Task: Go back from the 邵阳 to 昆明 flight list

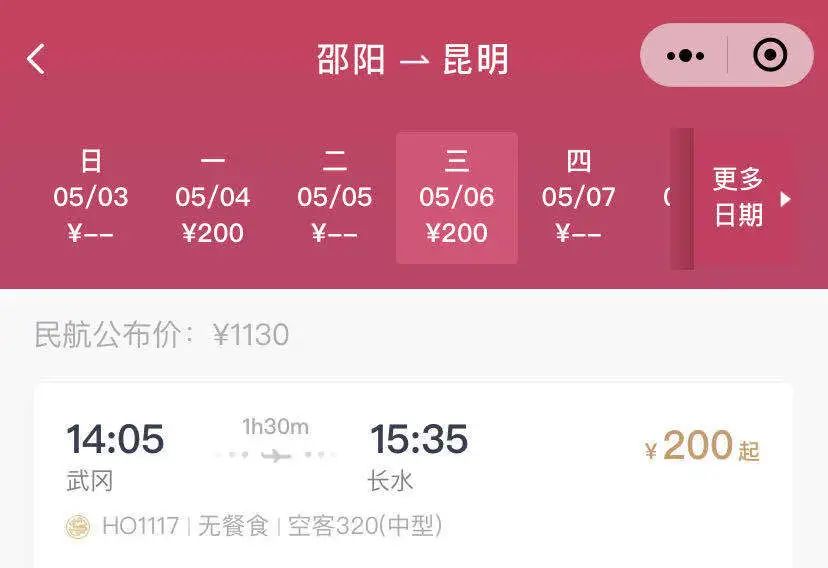Action: 36,59
